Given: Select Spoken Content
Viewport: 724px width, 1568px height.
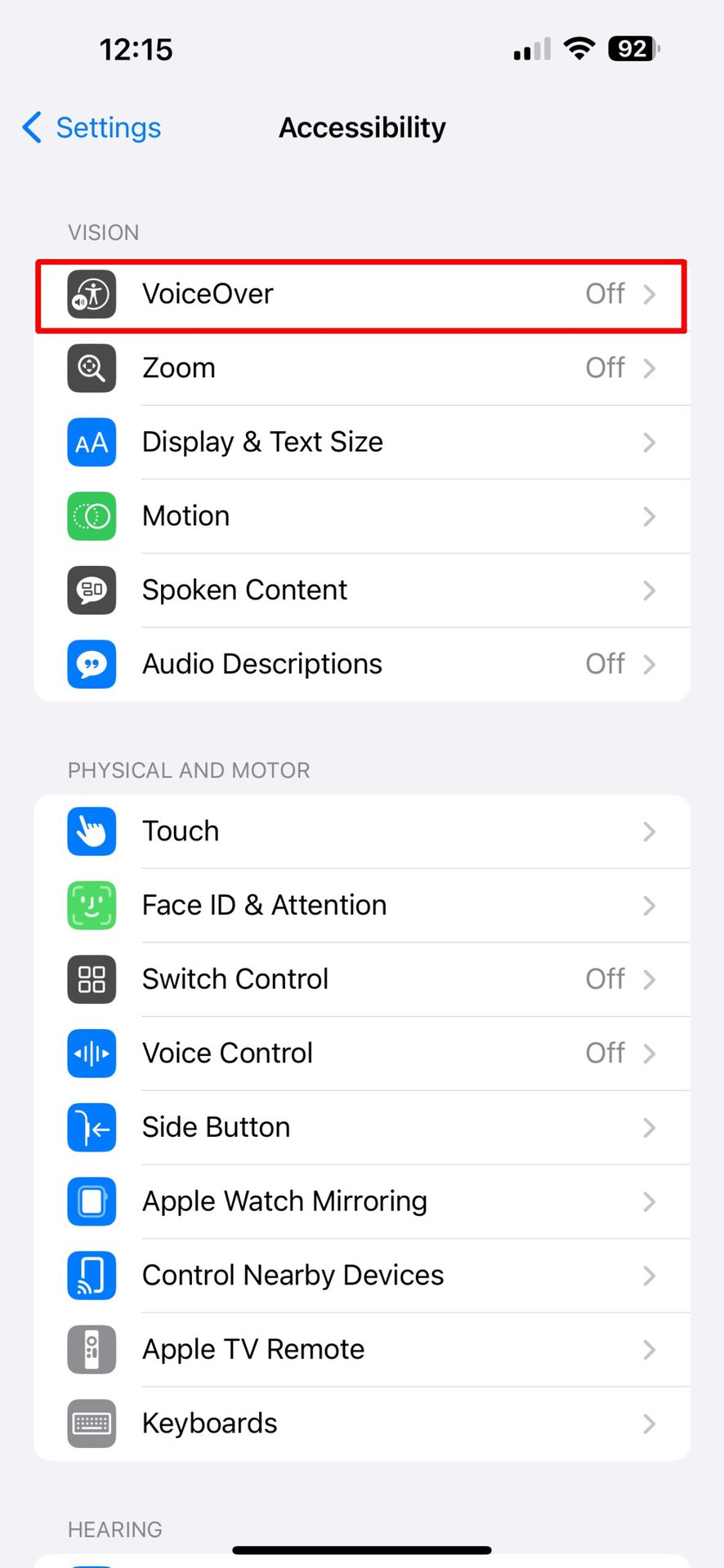Looking at the screenshot, I should (361, 590).
